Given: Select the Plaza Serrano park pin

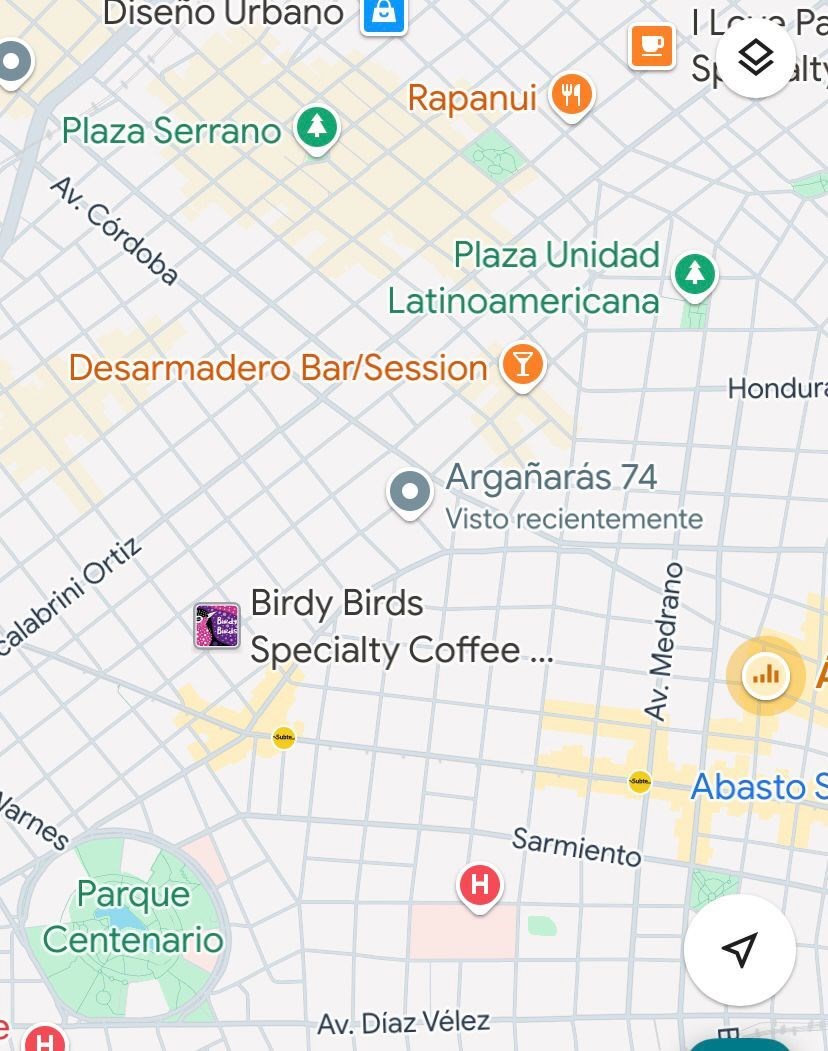Looking at the screenshot, I should point(317,127).
